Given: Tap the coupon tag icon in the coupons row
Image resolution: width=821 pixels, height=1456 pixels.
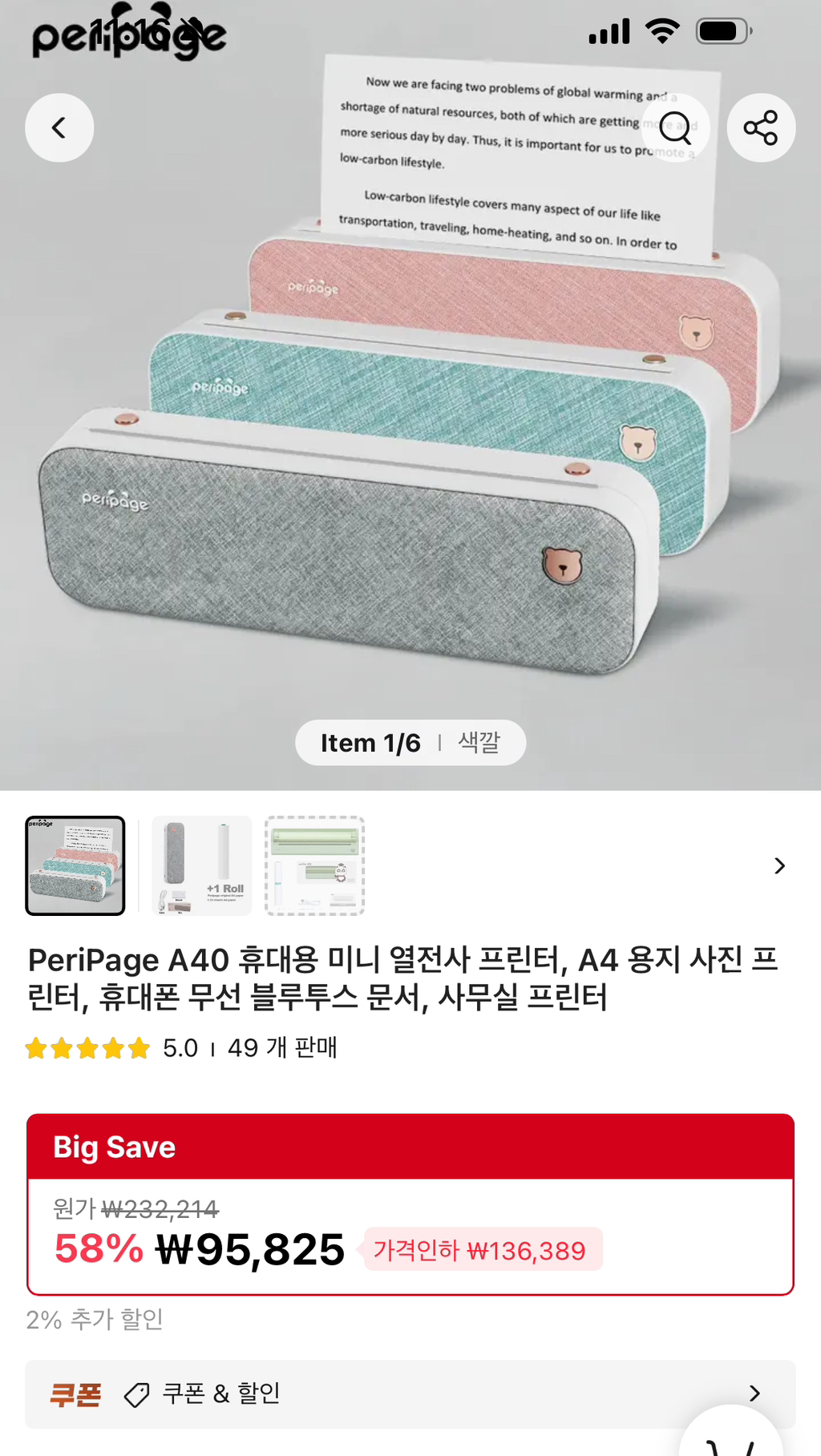Looking at the screenshot, I should [138, 1393].
